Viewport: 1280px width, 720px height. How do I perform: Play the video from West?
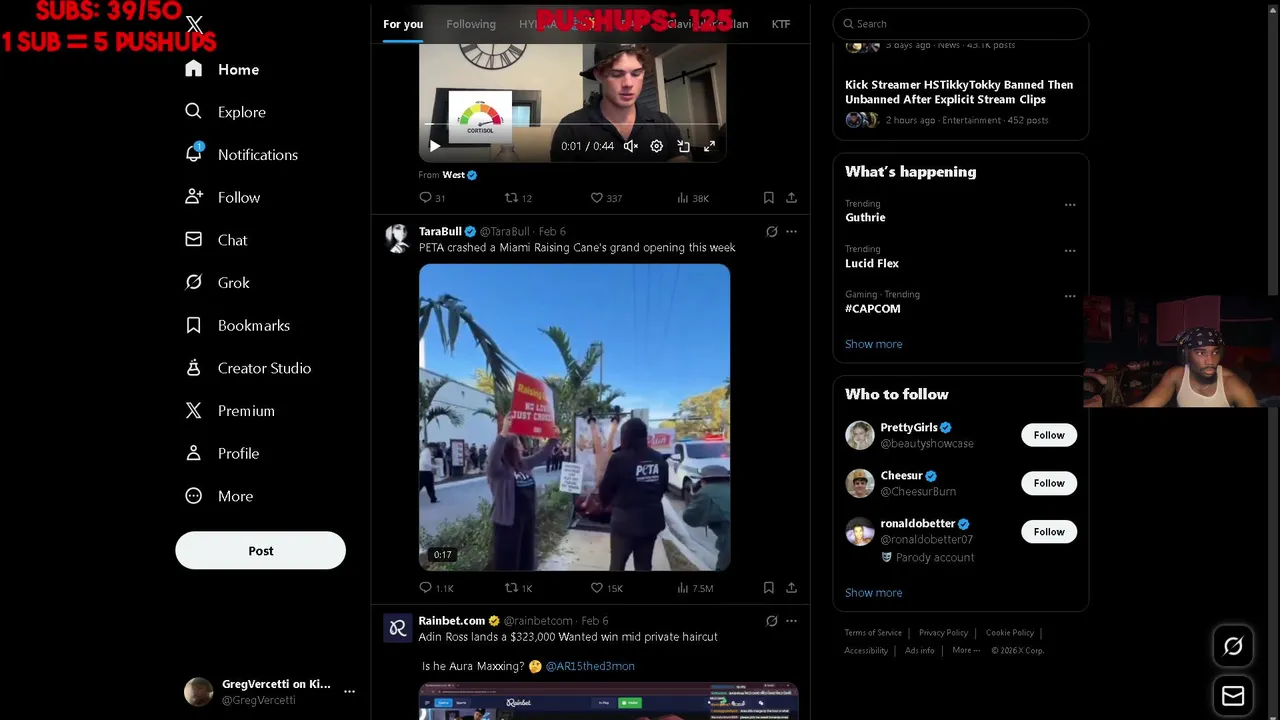[435, 146]
